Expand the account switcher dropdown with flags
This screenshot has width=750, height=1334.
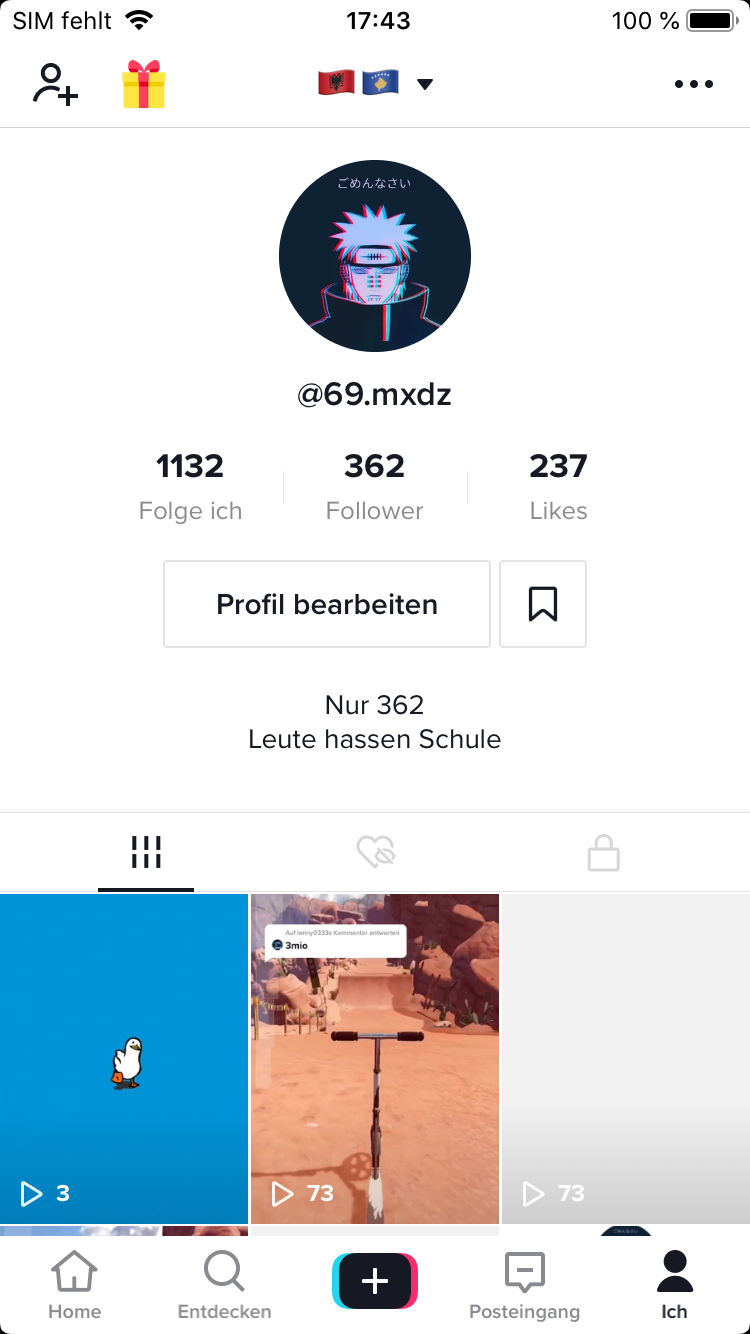coord(375,83)
